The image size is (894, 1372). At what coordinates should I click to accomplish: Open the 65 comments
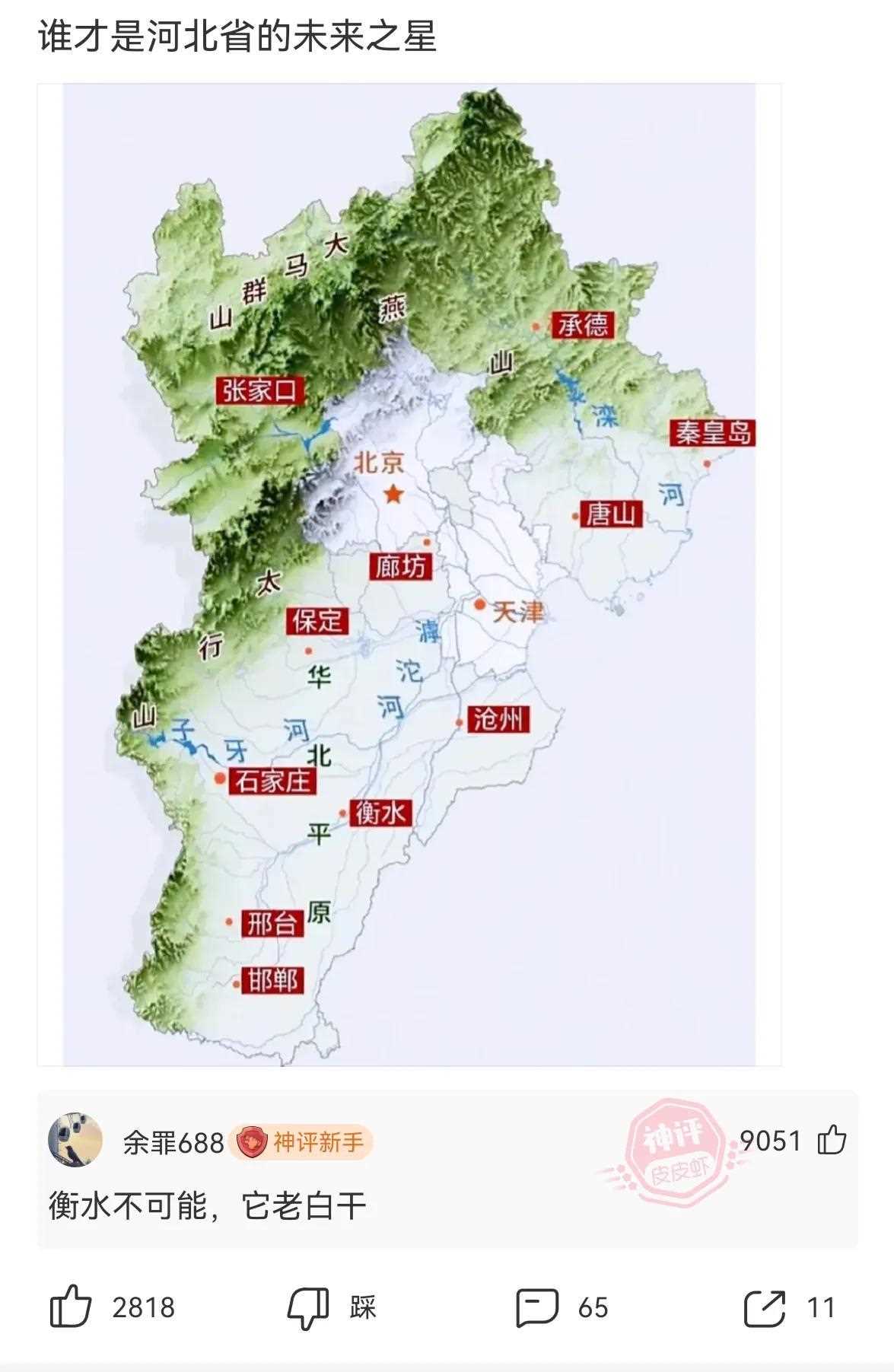537,1307
